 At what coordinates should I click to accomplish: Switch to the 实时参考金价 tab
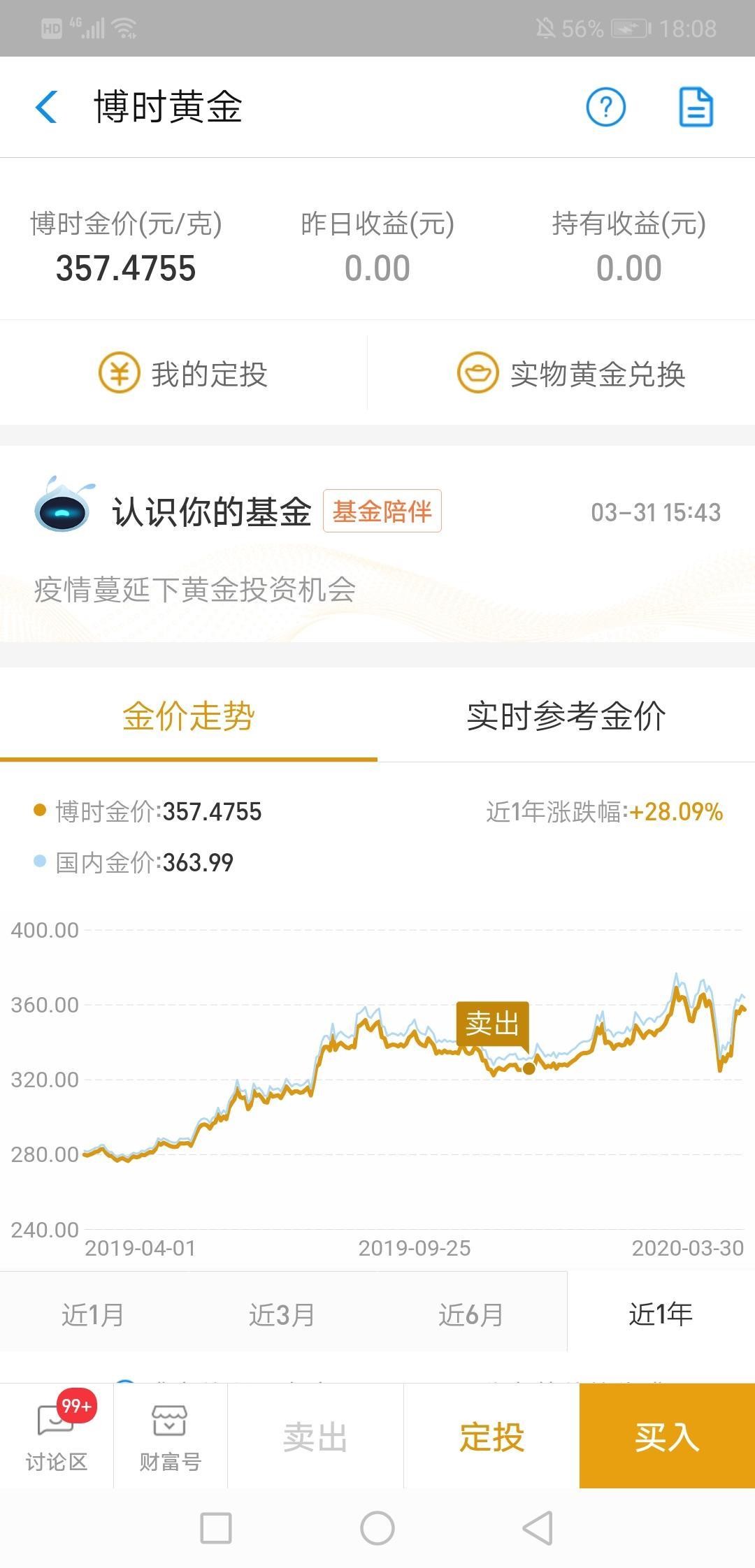(566, 716)
